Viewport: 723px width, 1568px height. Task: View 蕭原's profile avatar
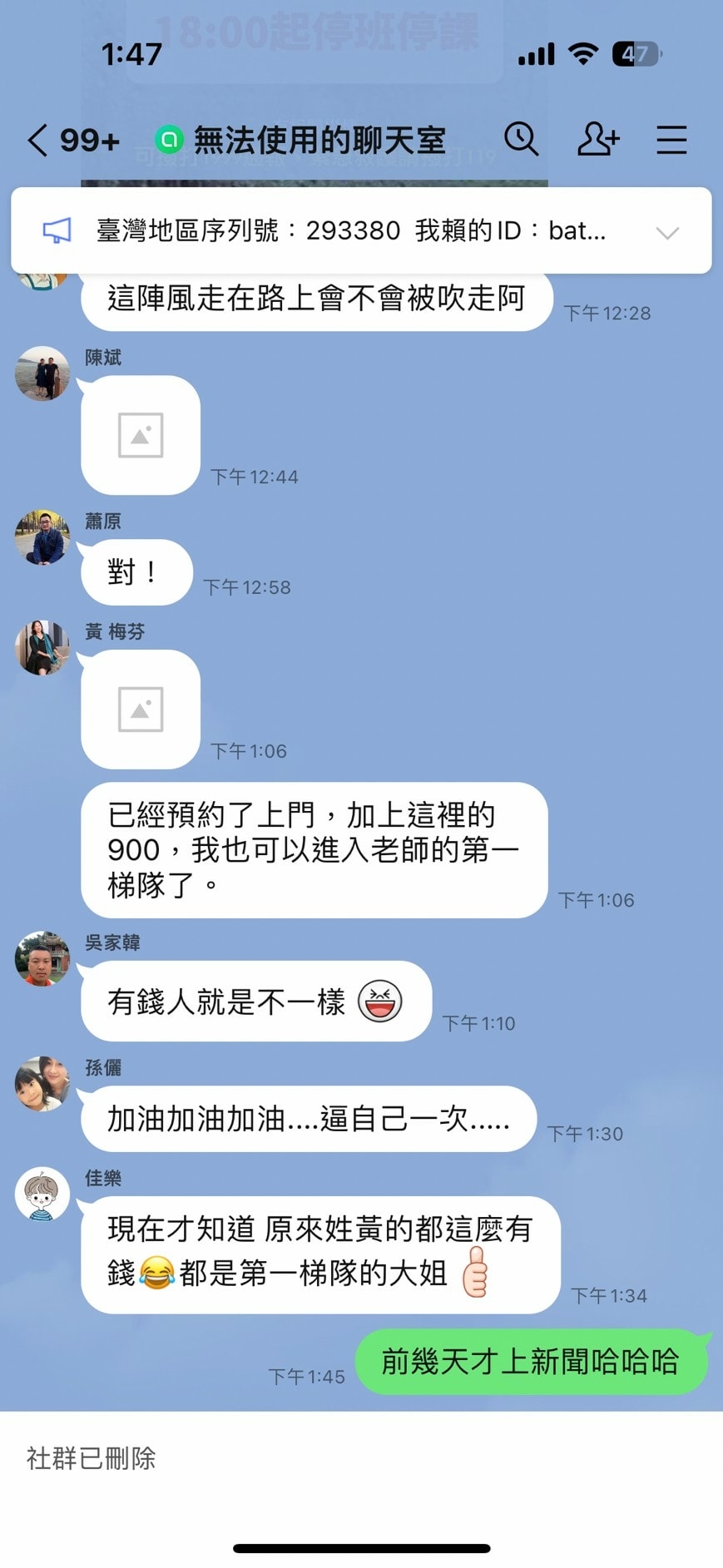pos(42,537)
